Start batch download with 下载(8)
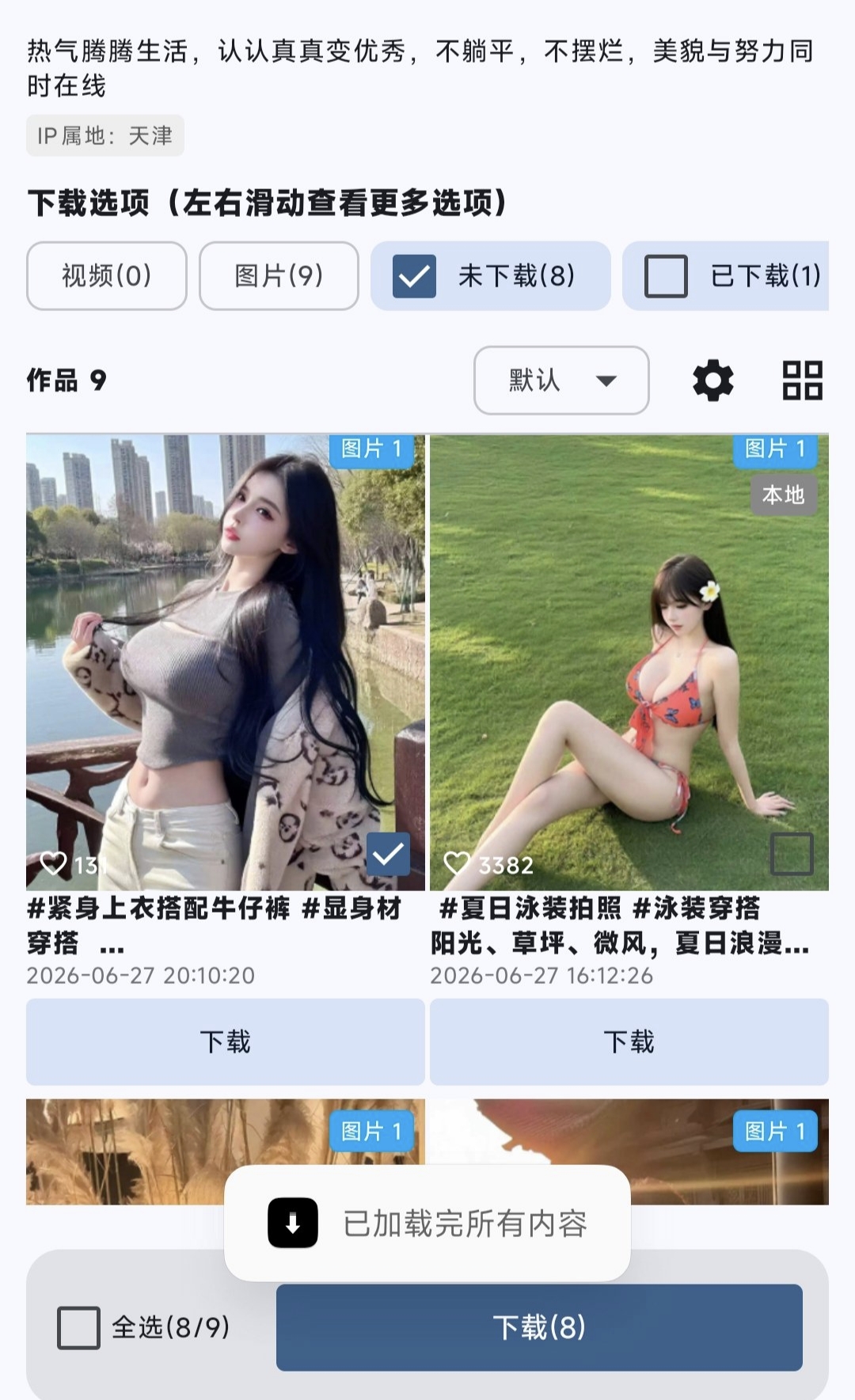855x1400 pixels. [539, 1327]
